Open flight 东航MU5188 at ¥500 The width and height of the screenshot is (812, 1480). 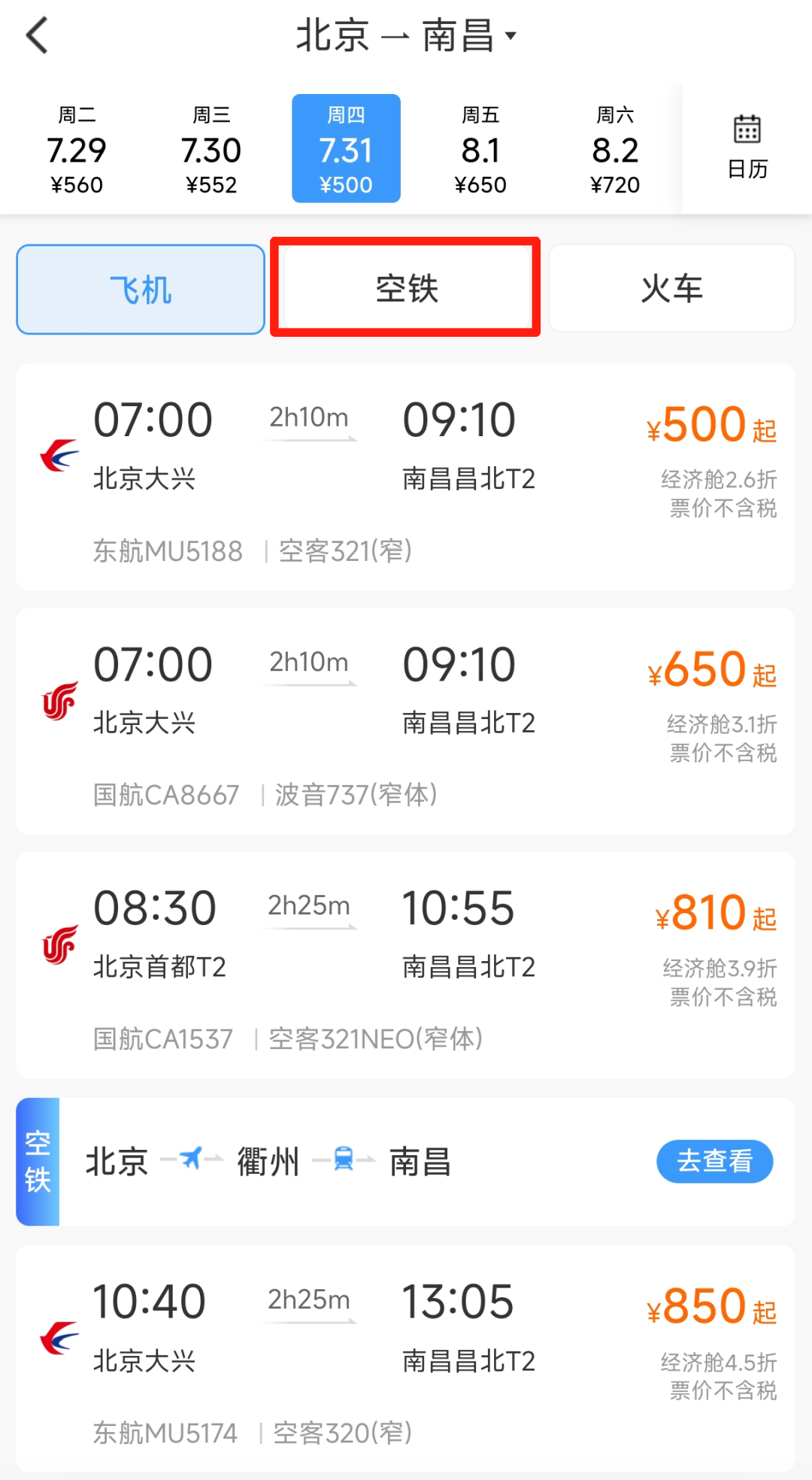[406, 478]
